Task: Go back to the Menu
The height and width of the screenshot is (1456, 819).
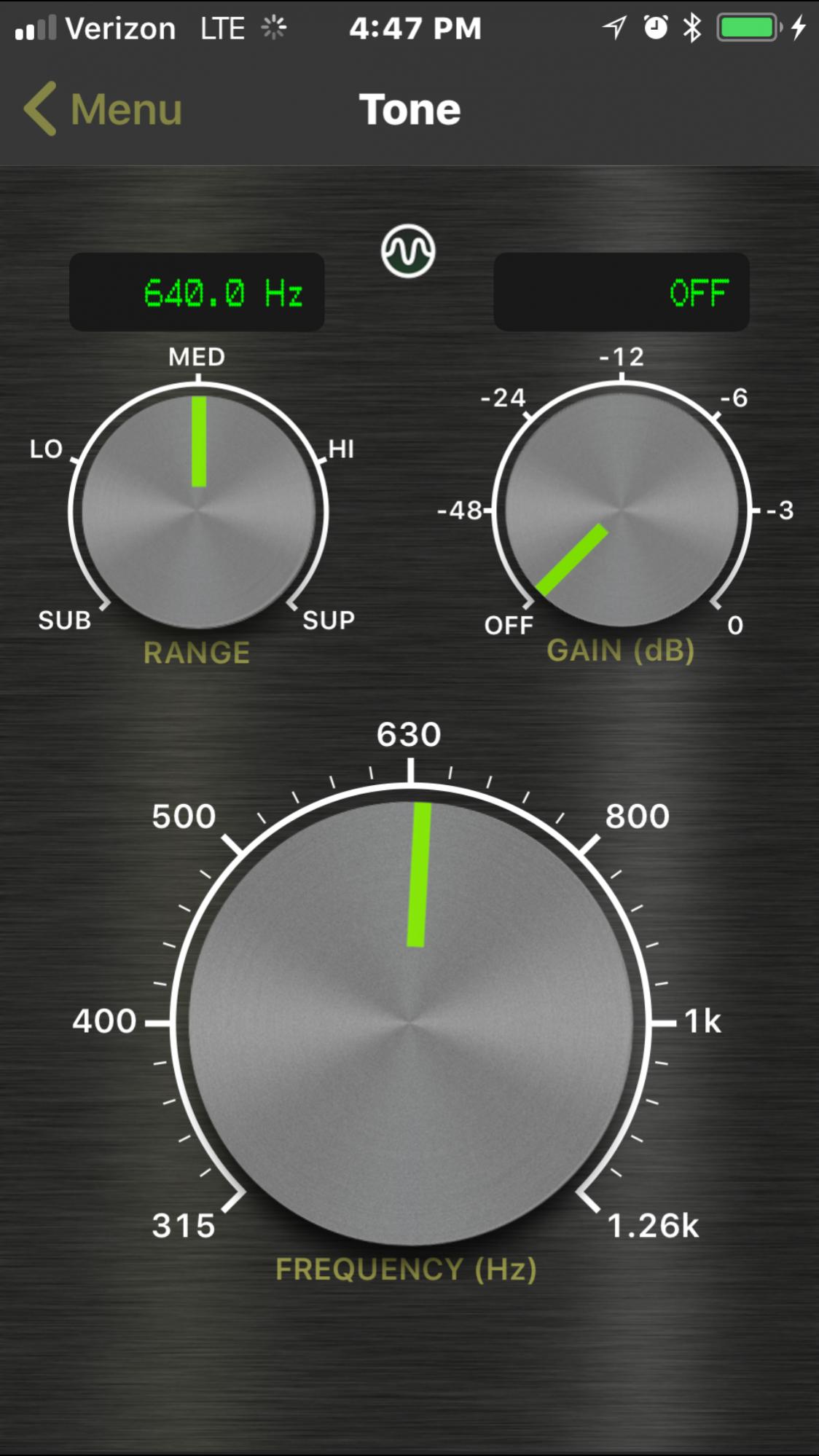Action: pyautogui.click(x=103, y=109)
